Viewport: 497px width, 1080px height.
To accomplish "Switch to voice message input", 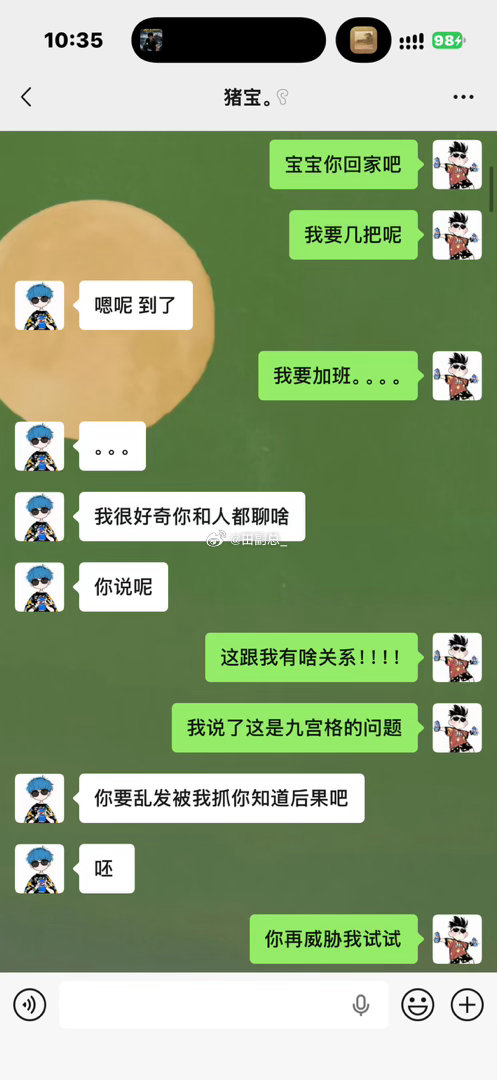I will coord(30,1004).
